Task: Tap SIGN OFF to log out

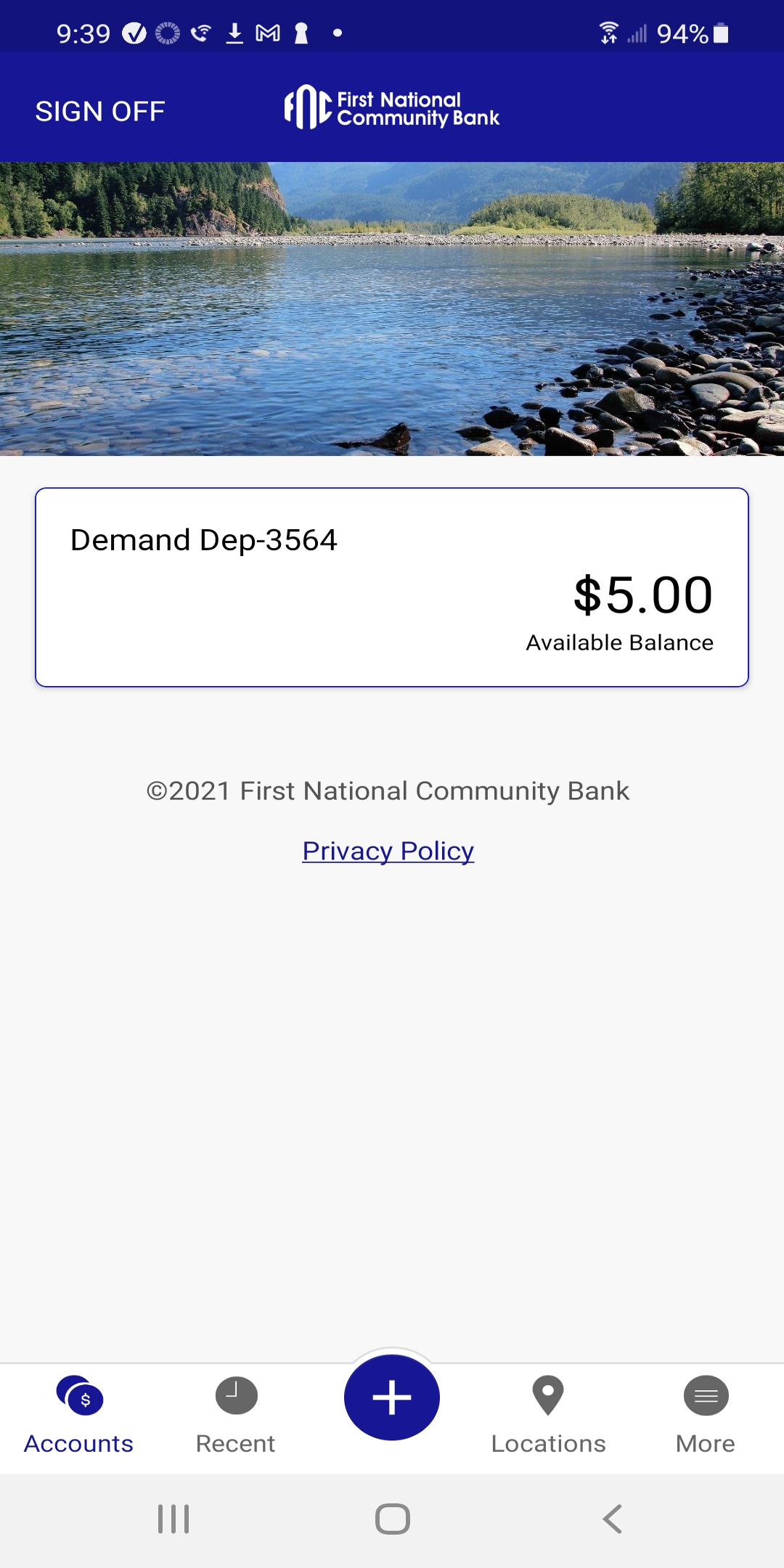Action: coord(100,111)
